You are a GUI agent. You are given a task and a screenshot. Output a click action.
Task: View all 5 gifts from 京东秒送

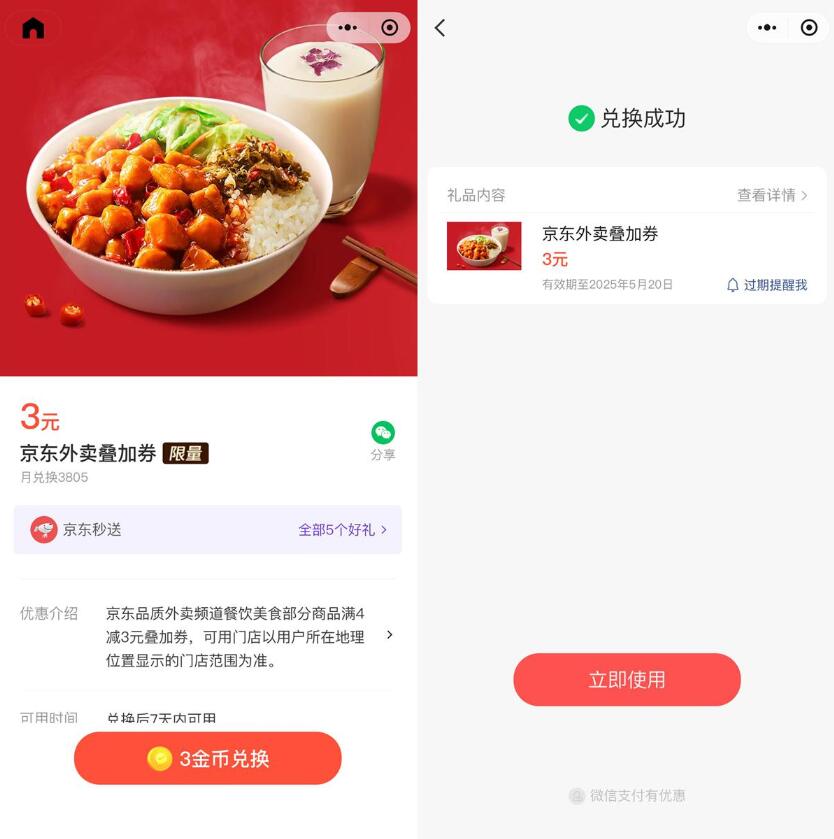pos(342,530)
